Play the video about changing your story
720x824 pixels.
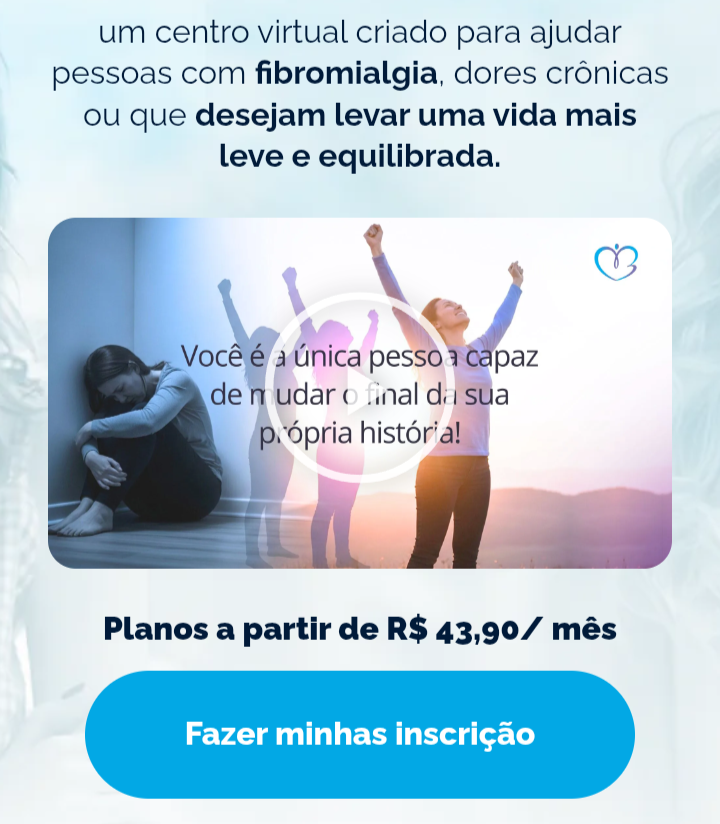tap(360, 391)
